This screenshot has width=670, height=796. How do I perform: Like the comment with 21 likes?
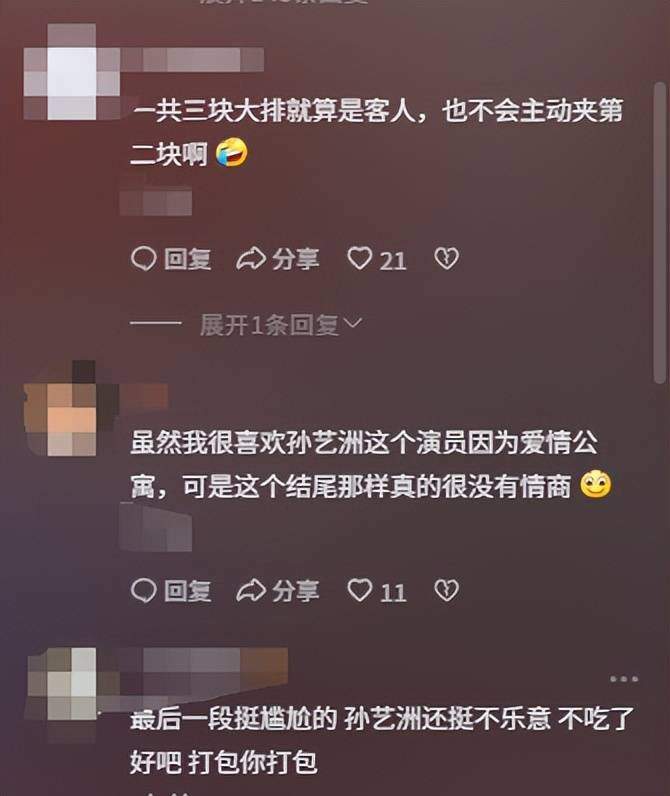tap(360, 260)
